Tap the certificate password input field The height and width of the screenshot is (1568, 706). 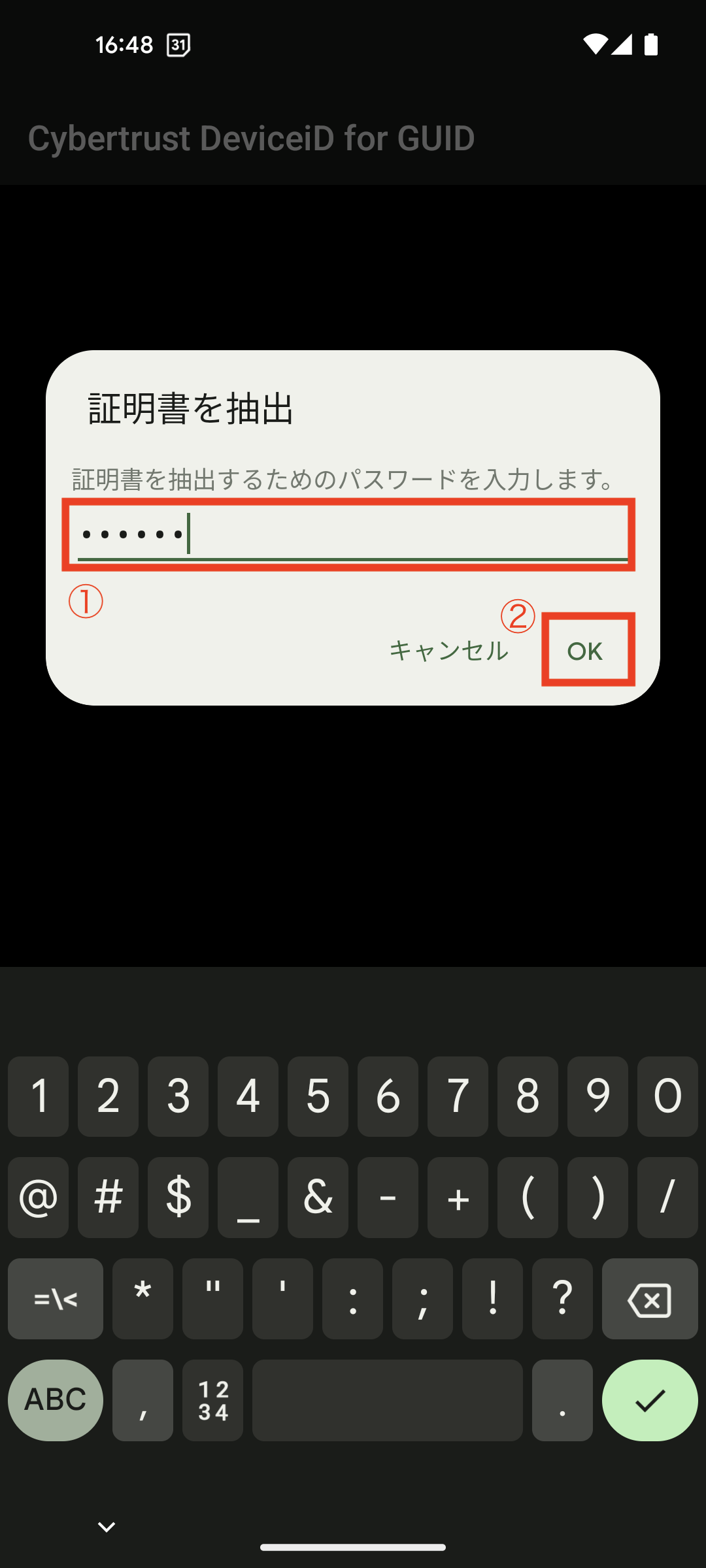pyautogui.click(x=352, y=534)
